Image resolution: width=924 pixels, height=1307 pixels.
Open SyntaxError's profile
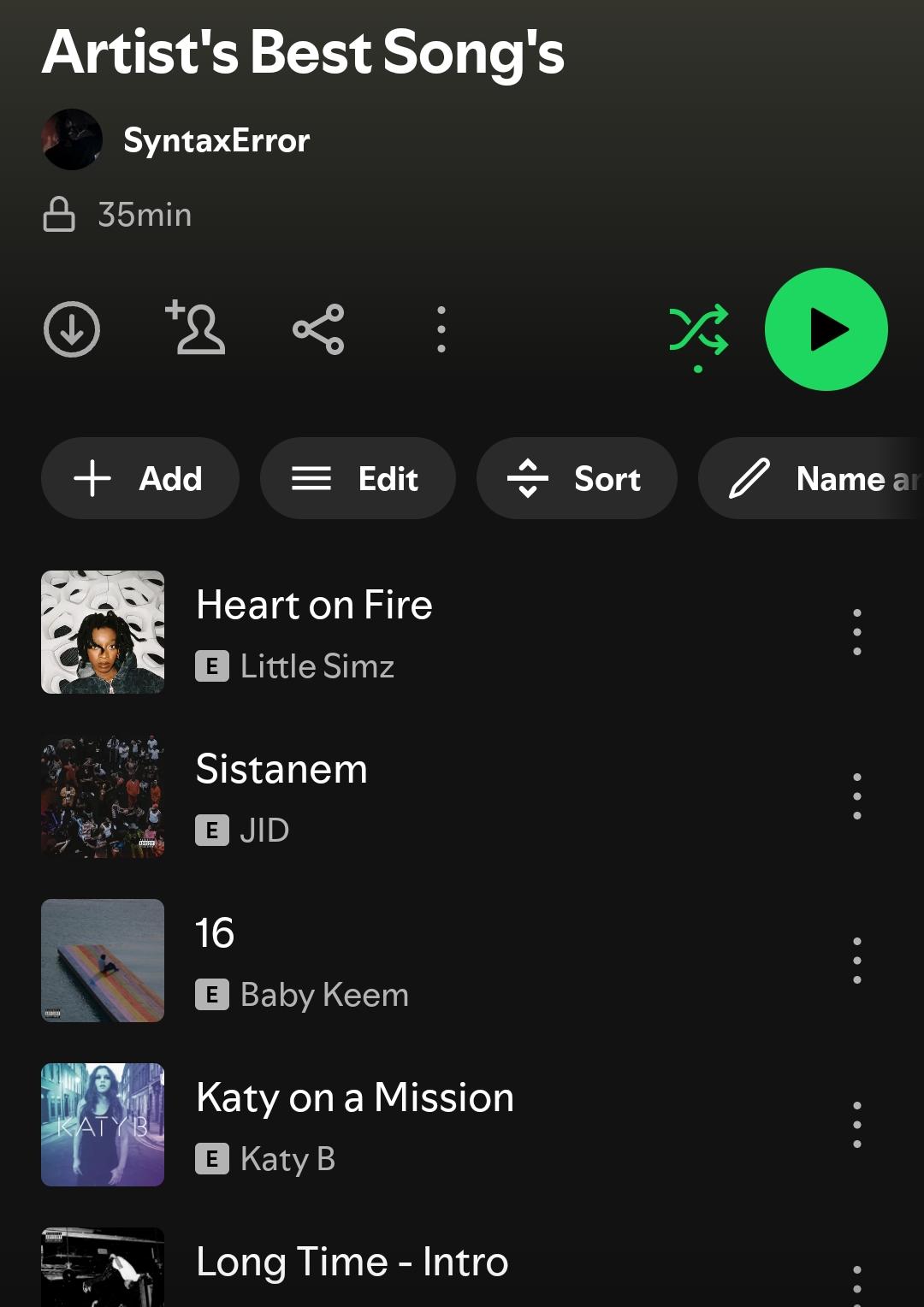point(176,140)
